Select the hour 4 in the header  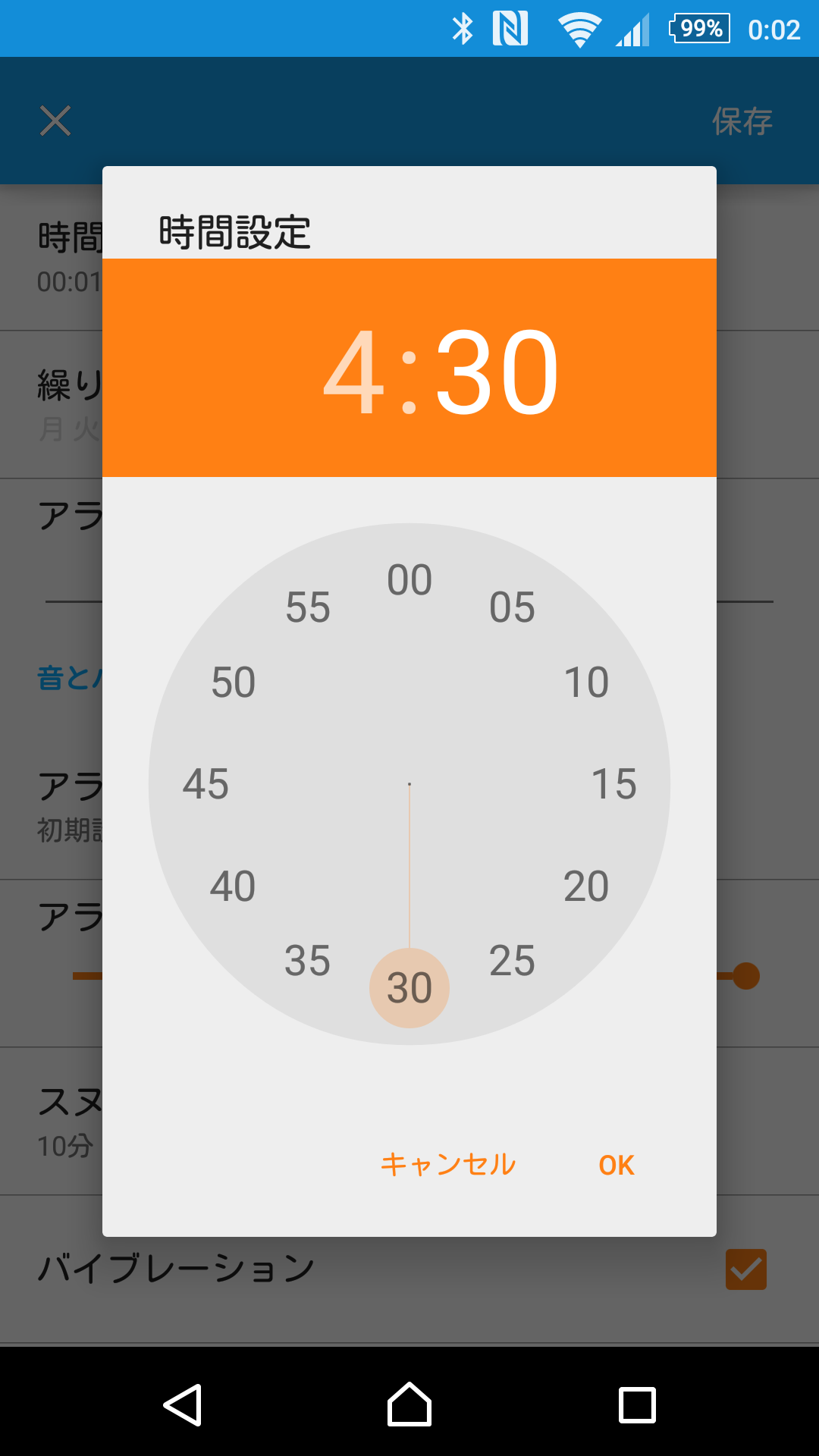pos(353,372)
